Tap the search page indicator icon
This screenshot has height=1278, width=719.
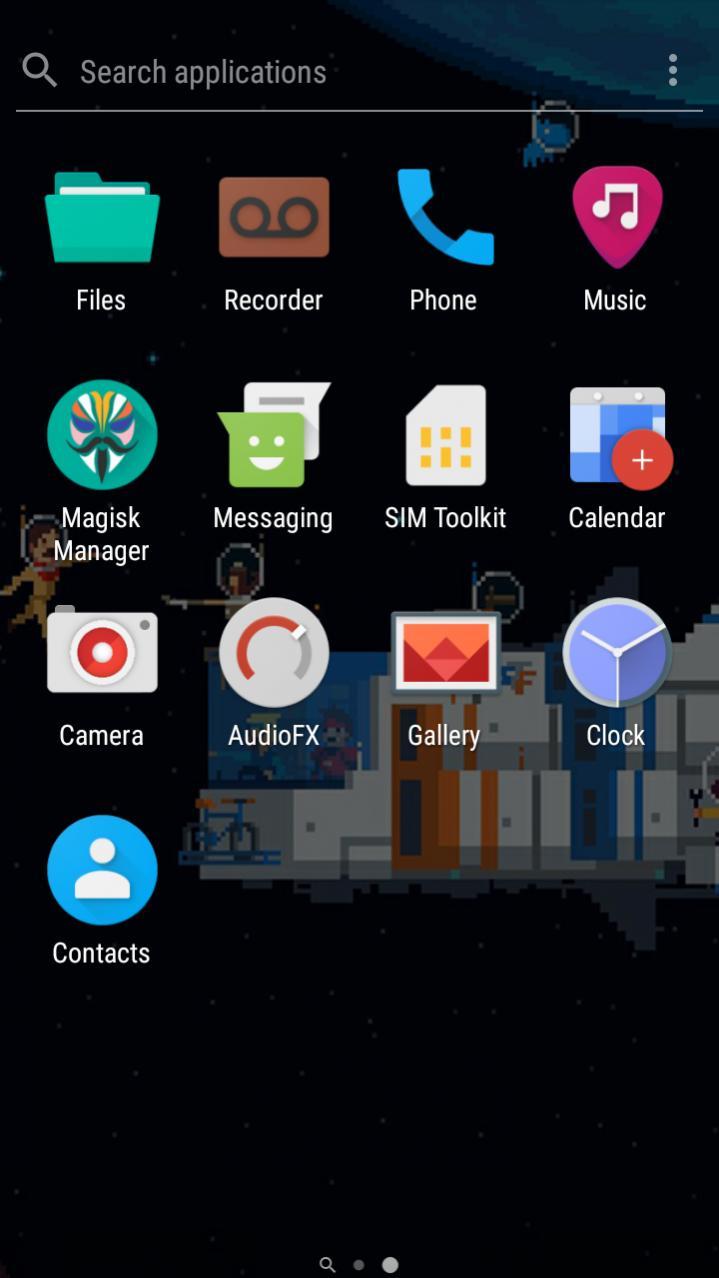pos(327,1265)
